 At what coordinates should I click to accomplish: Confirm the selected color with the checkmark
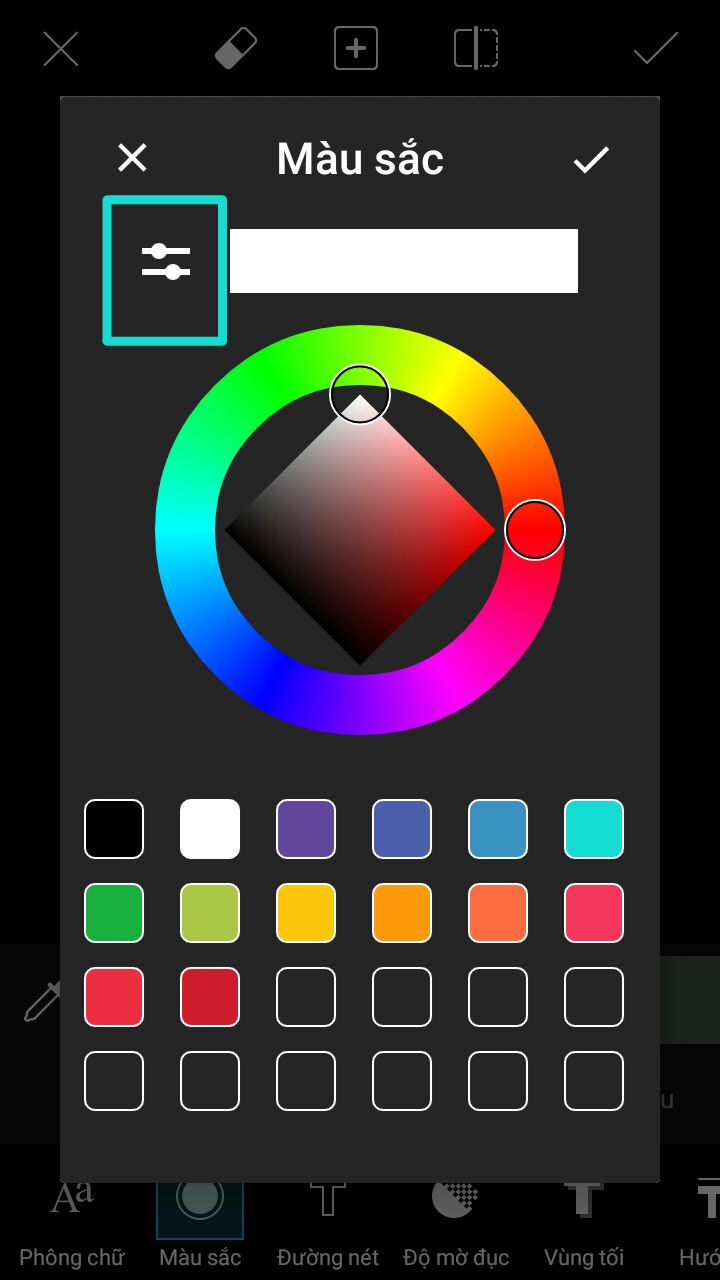591,159
